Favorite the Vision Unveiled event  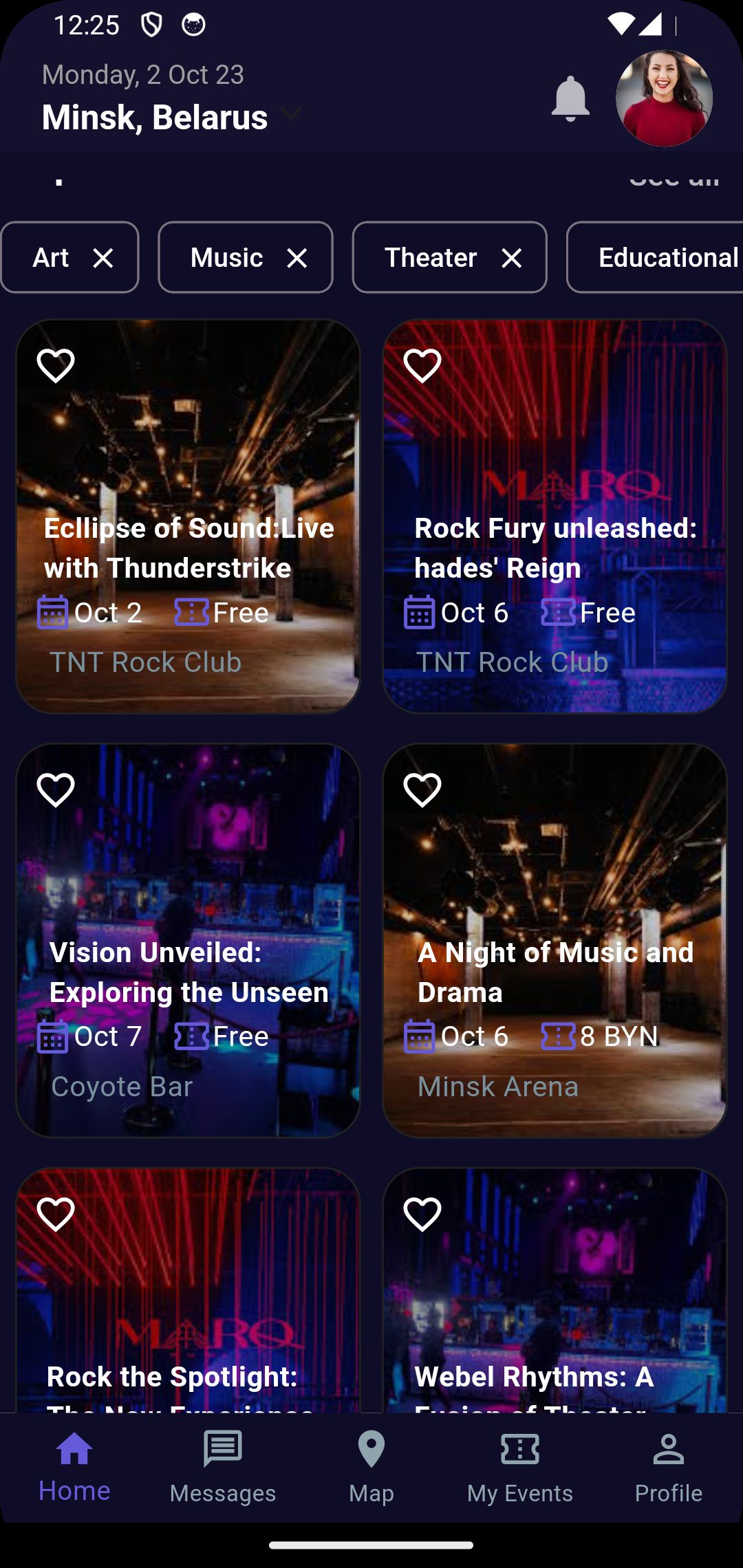click(56, 790)
